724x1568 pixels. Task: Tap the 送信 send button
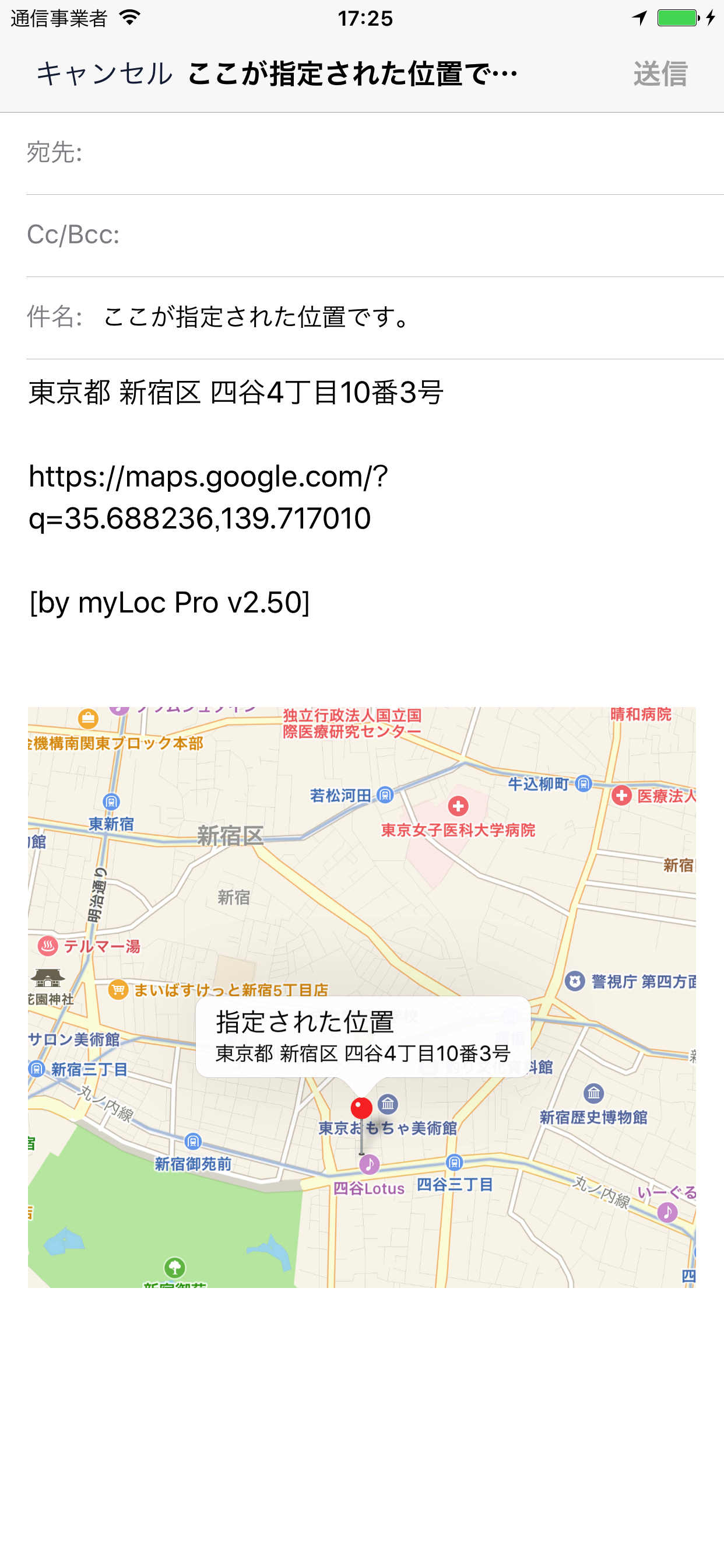pyautogui.click(x=660, y=74)
